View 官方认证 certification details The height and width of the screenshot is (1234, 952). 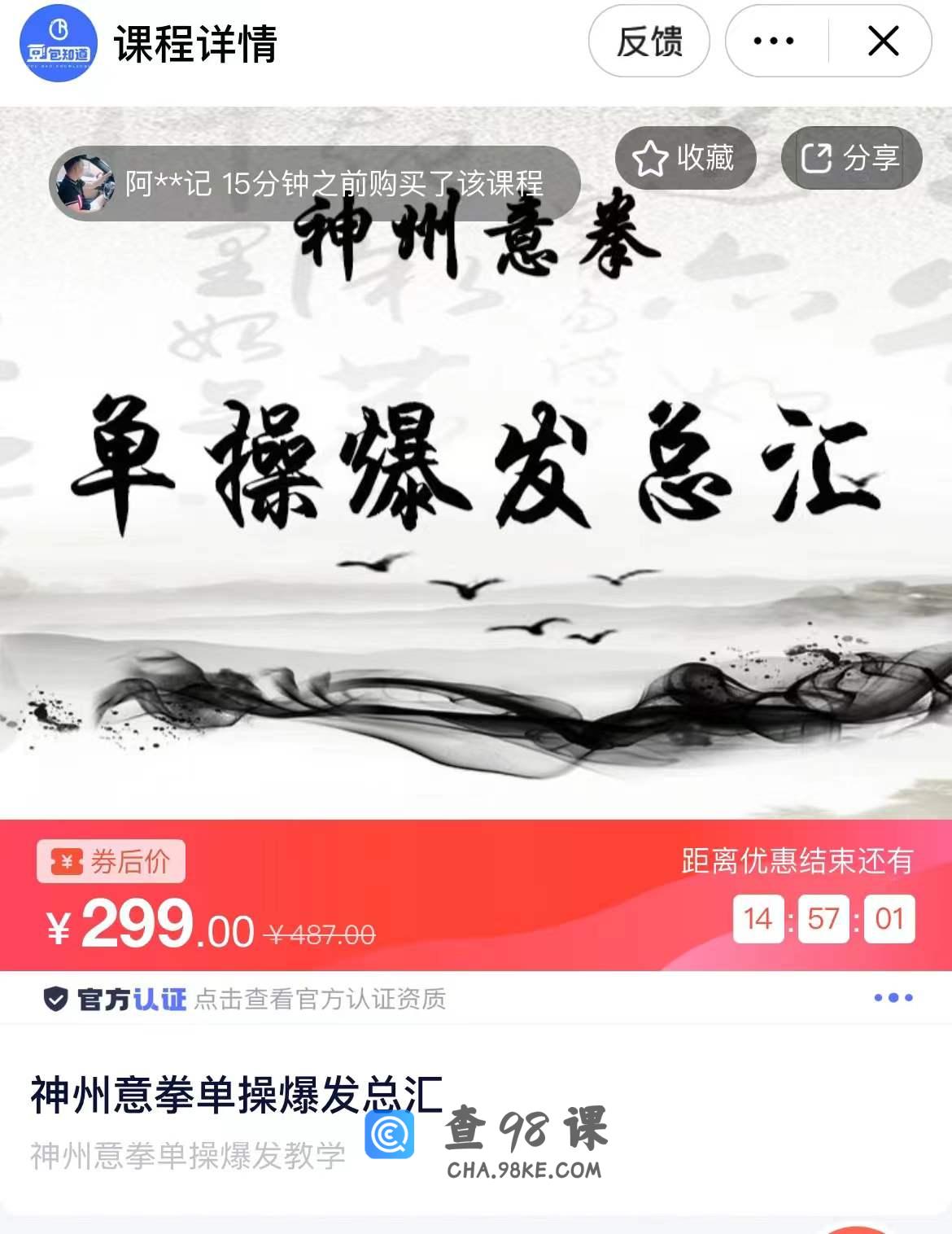[x=244, y=999]
